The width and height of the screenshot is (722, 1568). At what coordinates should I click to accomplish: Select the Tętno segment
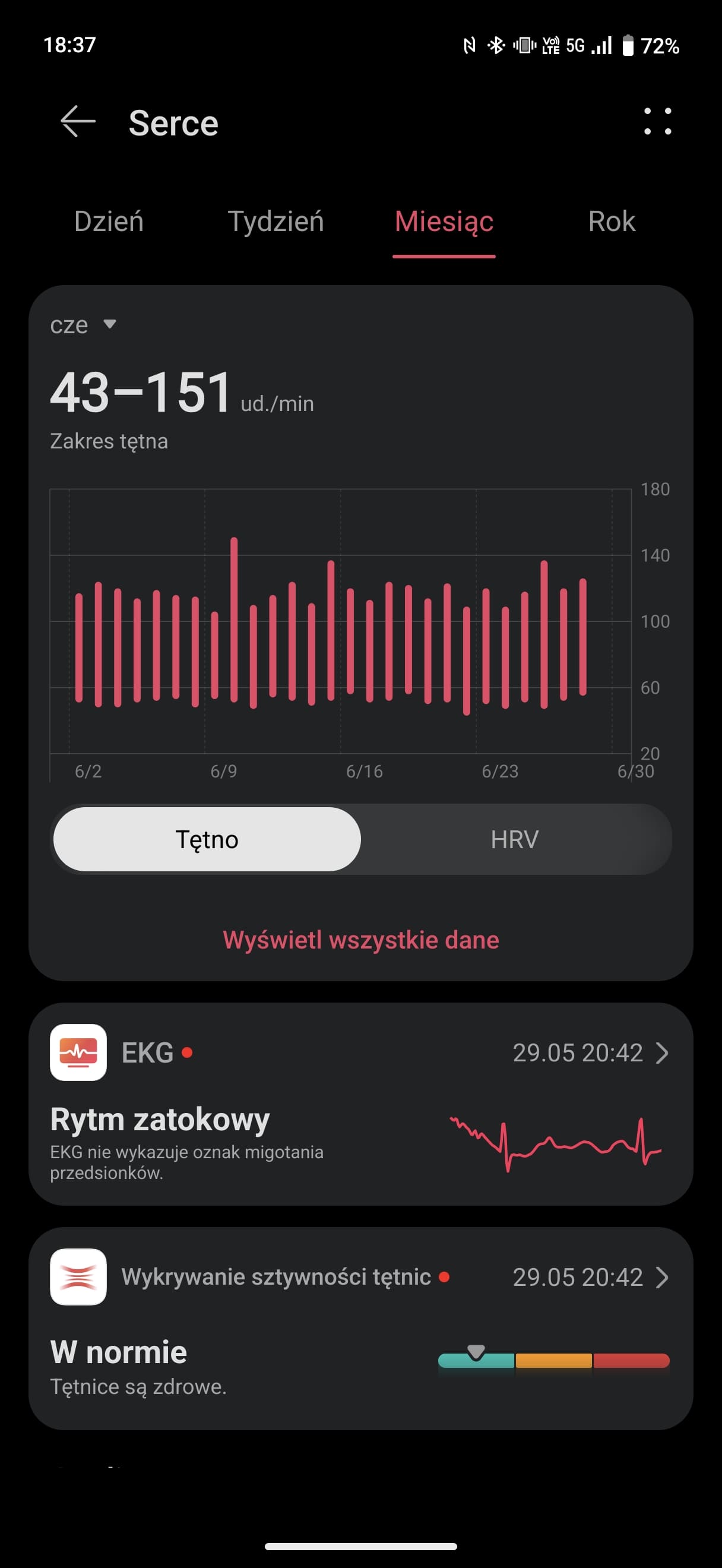tap(207, 839)
